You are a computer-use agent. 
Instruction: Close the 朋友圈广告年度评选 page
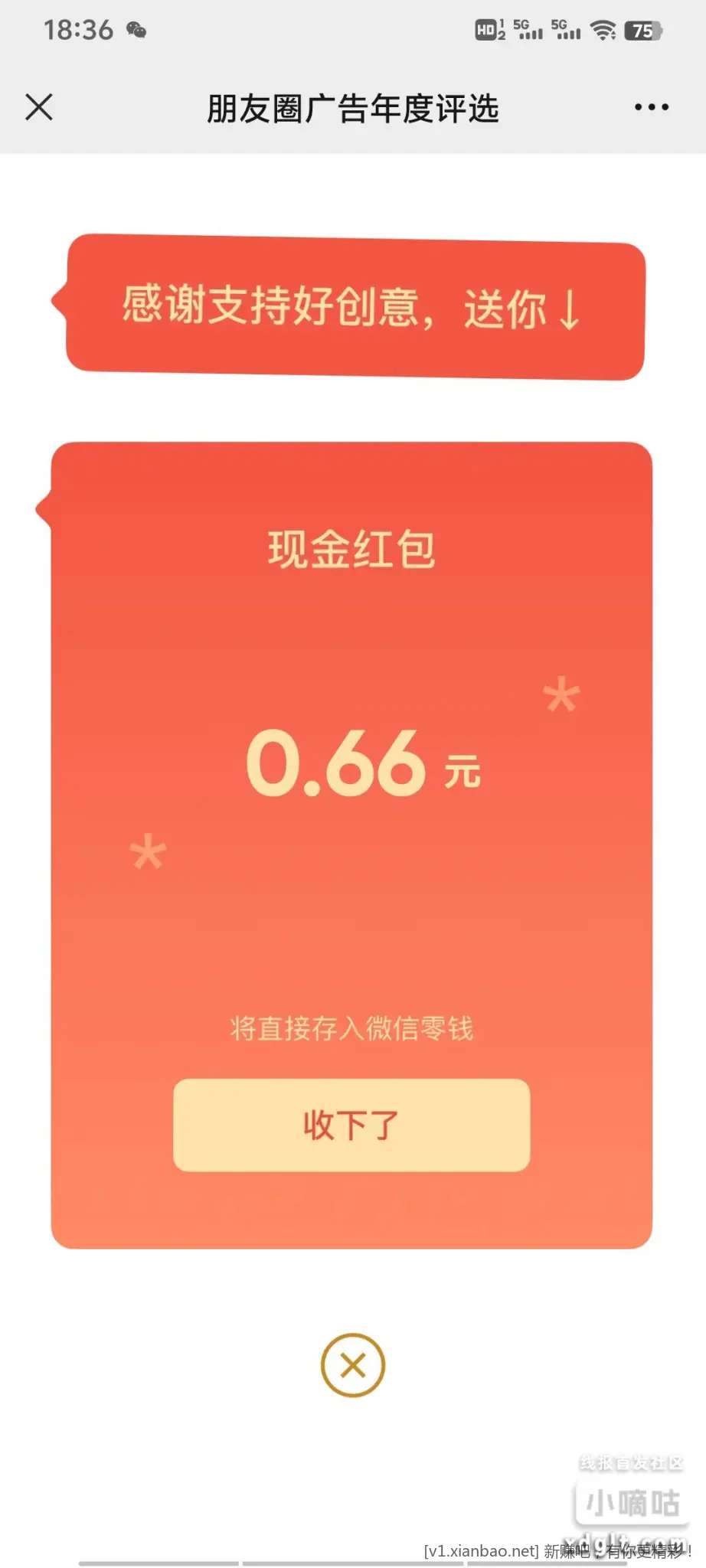coord(39,108)
